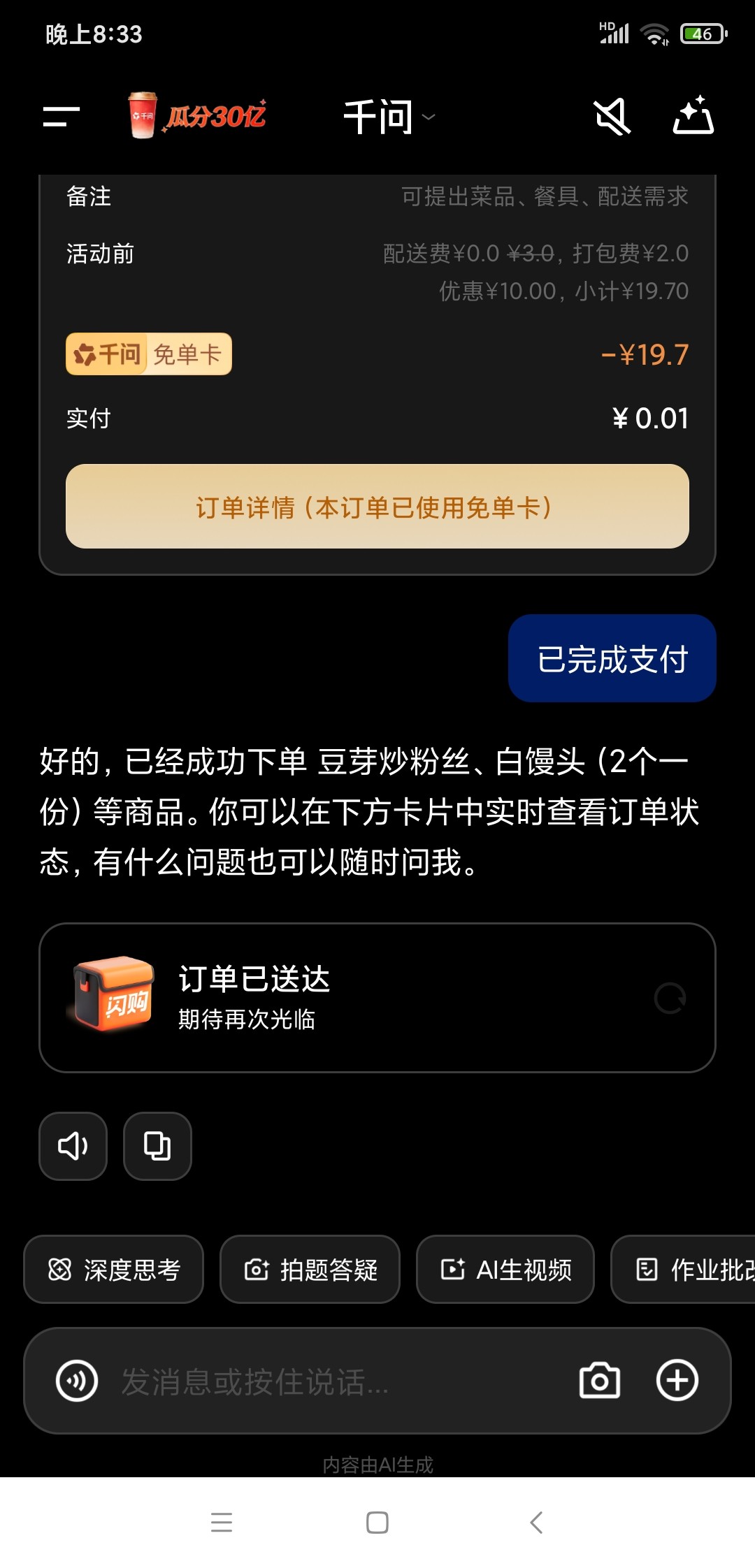This screenshot has width=755, height=1568.
Task: Tap the voice input icon
Action: 77,1381
